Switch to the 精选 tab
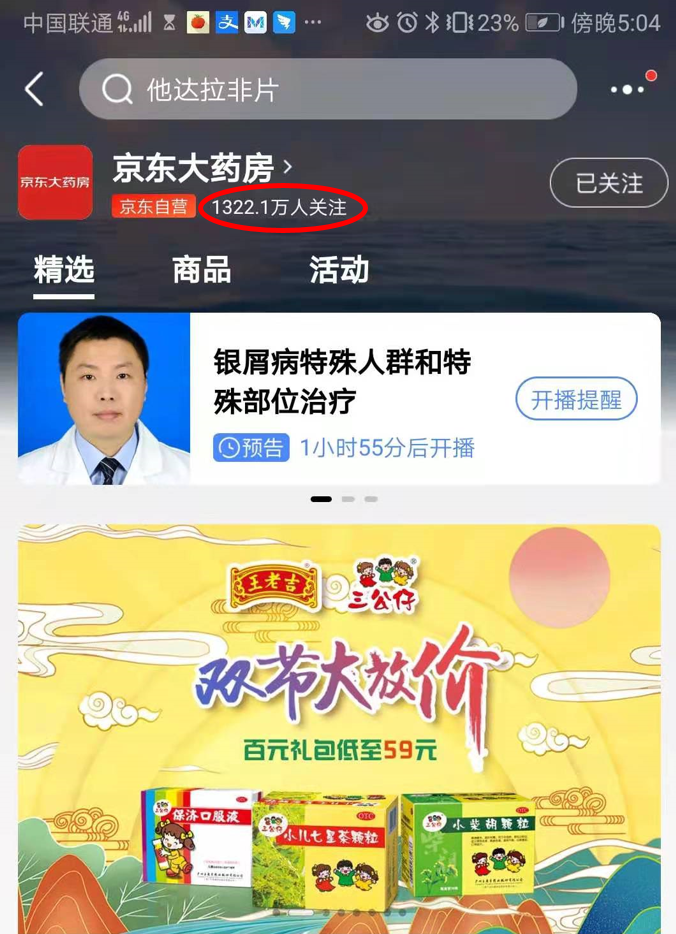 (64, 269)
